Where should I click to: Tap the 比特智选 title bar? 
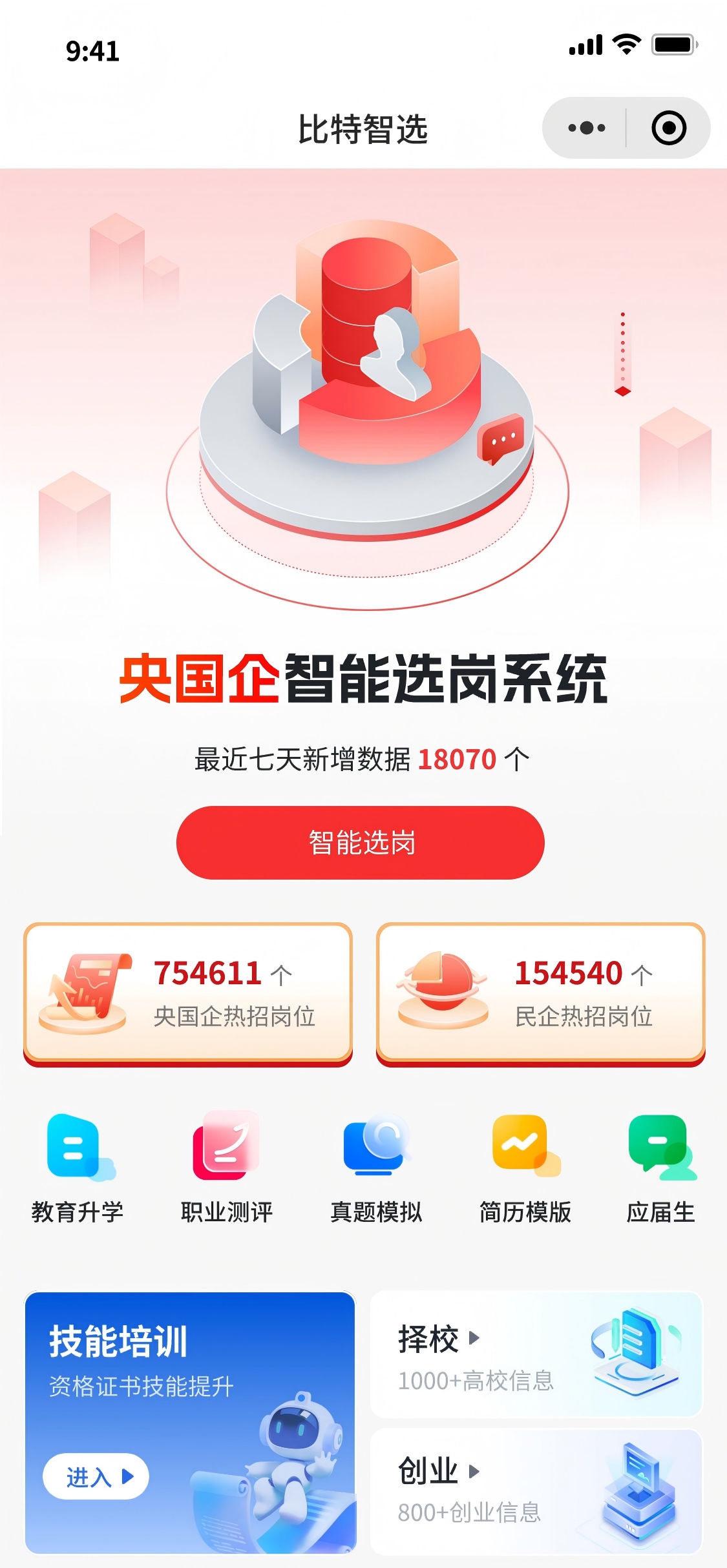[x=363, y=128]
